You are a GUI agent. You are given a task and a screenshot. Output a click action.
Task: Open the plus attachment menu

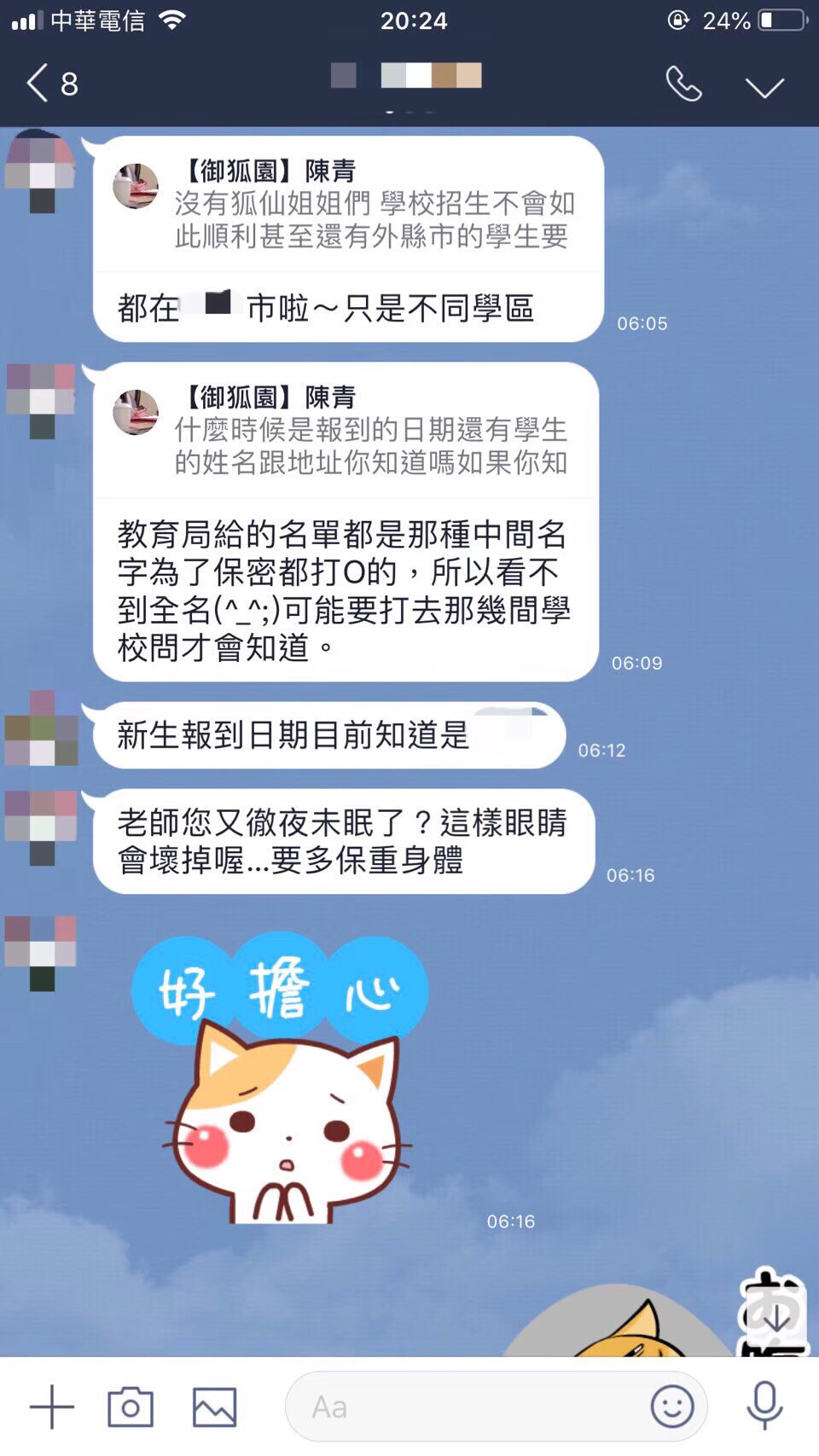[52, 1407]
